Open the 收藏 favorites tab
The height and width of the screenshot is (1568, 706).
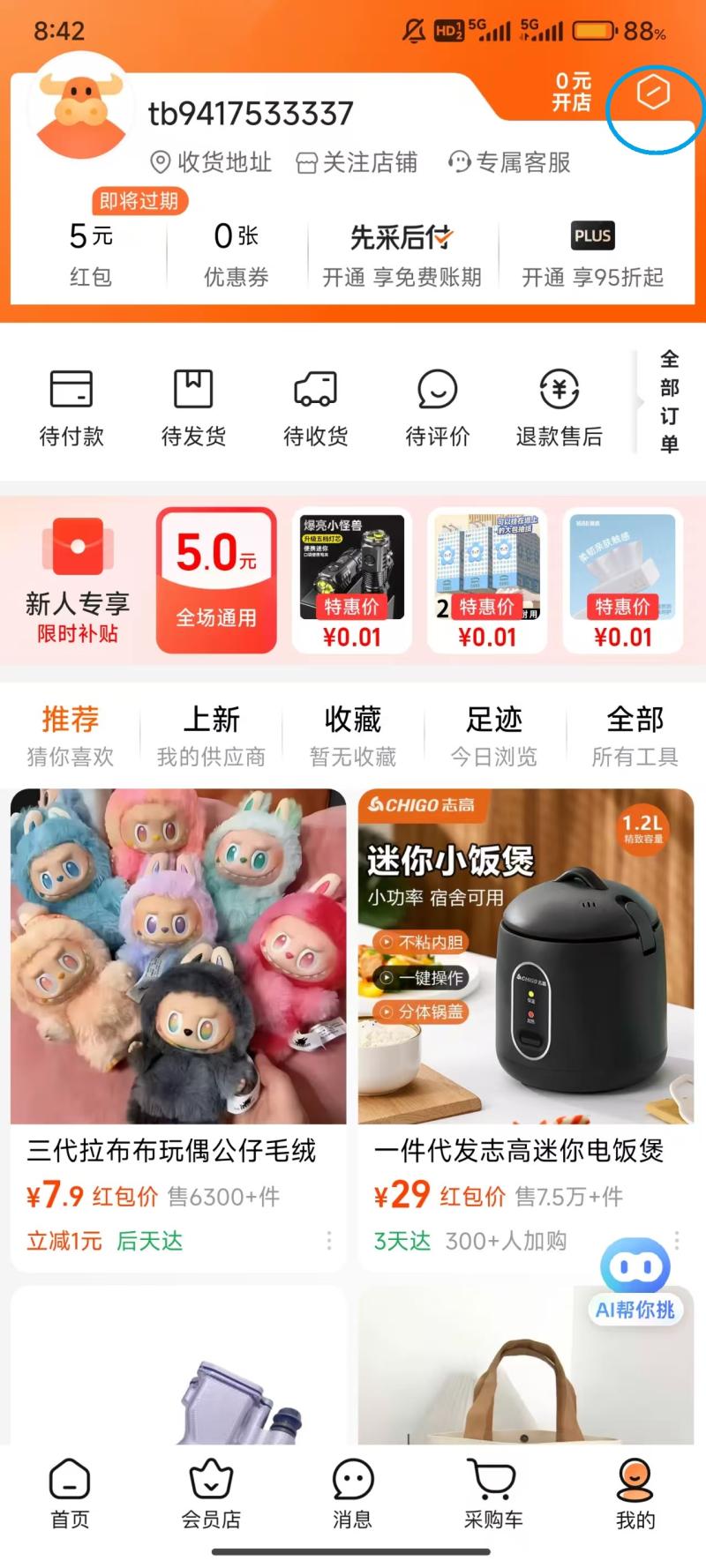pos(353,721)
